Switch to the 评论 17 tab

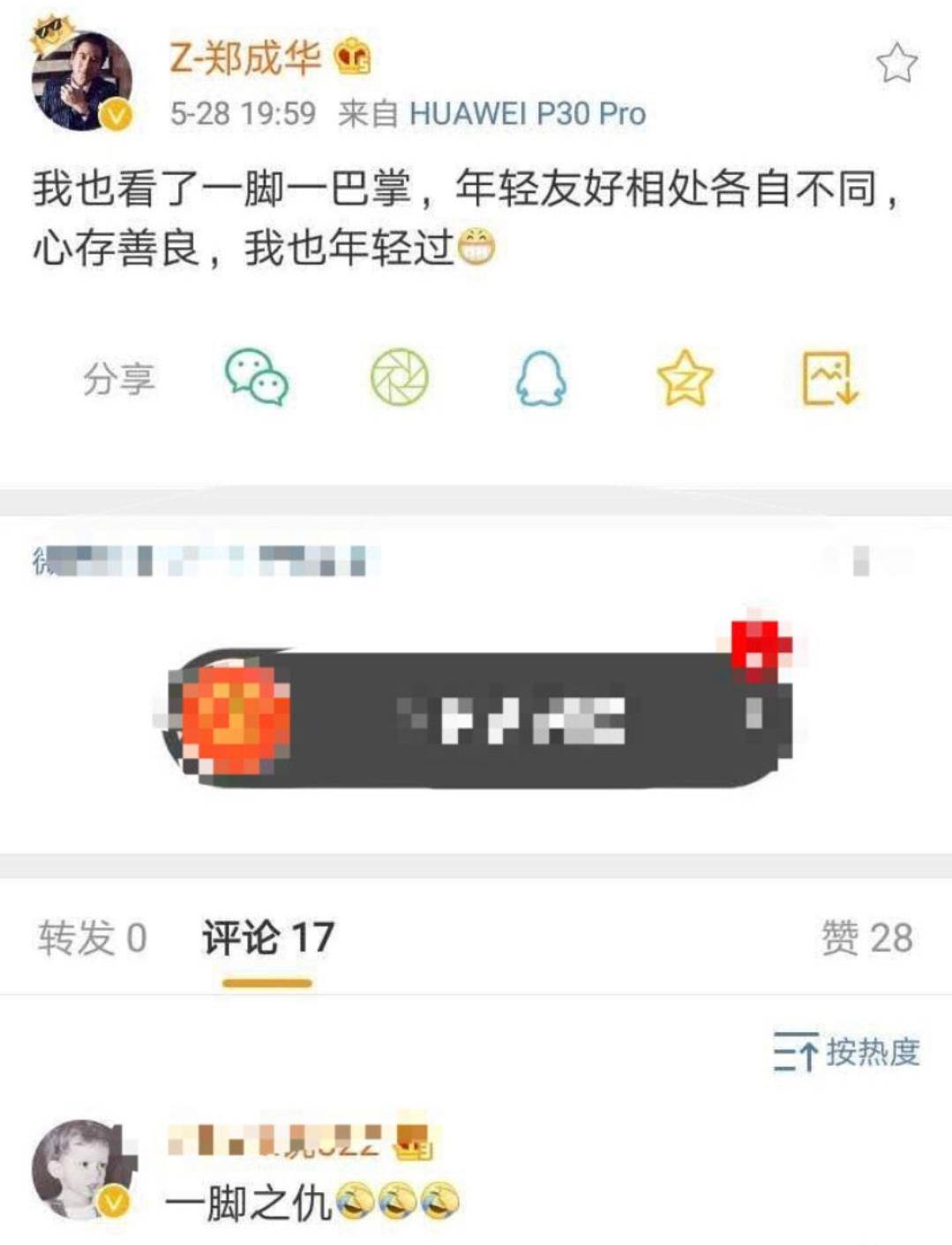(x=268, y=937)
